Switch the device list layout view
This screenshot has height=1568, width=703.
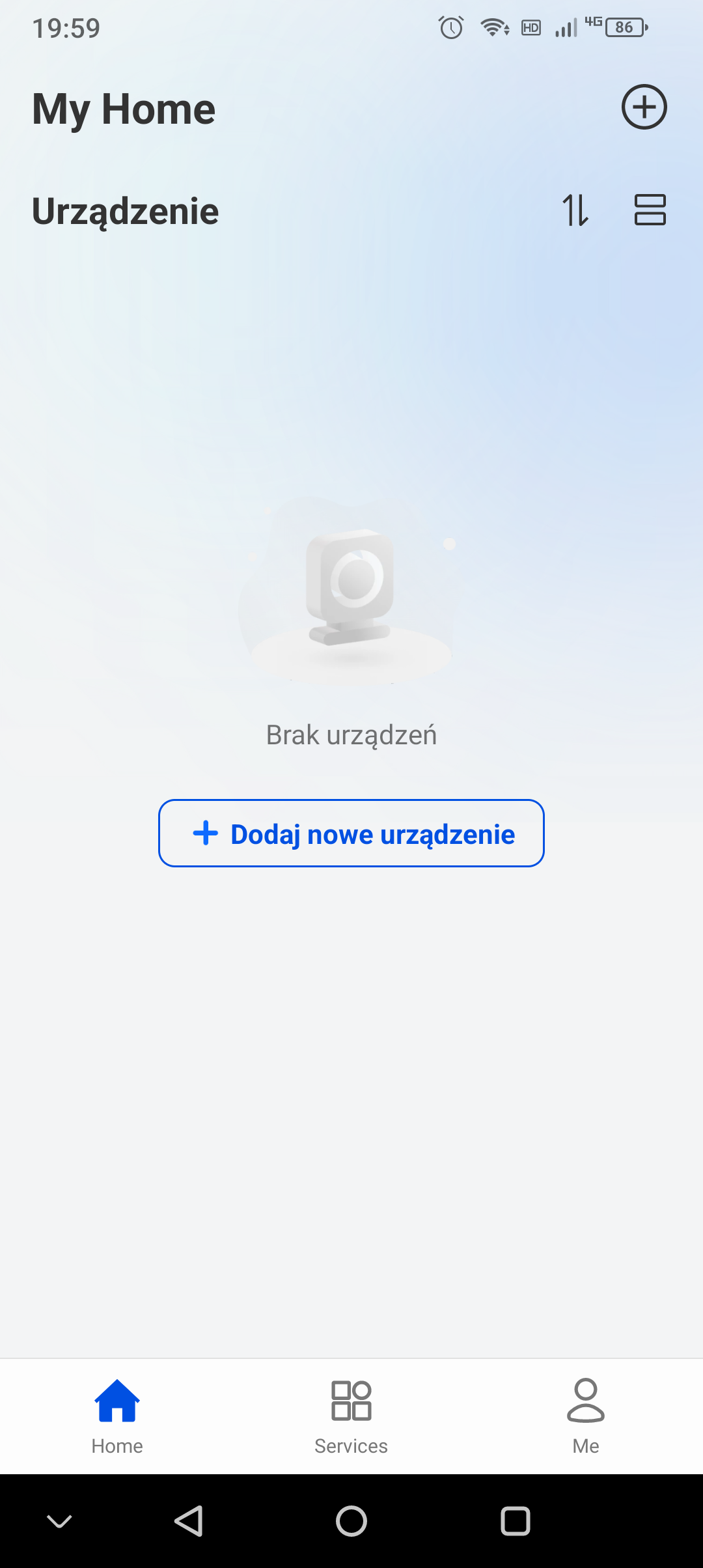(x=650, y=210)
